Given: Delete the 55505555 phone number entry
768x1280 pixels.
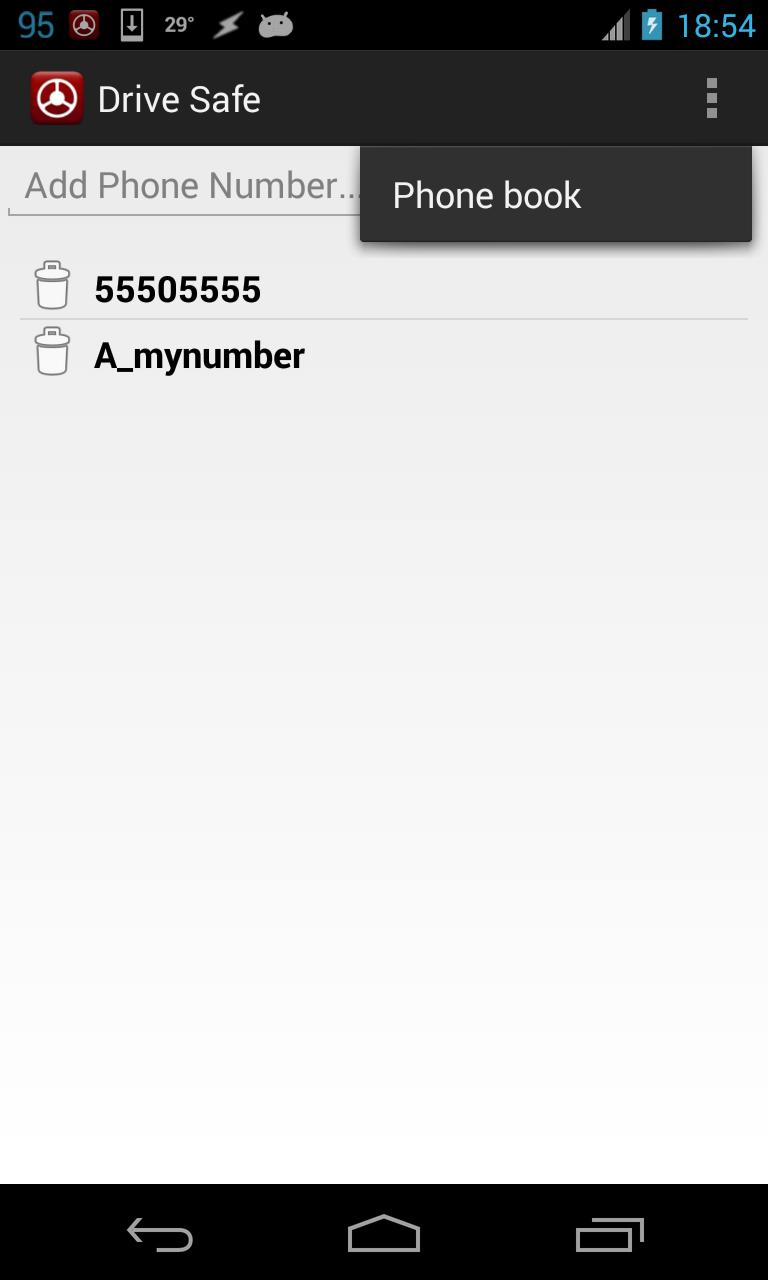Looking at the screenshot, I should coord(51,285).
